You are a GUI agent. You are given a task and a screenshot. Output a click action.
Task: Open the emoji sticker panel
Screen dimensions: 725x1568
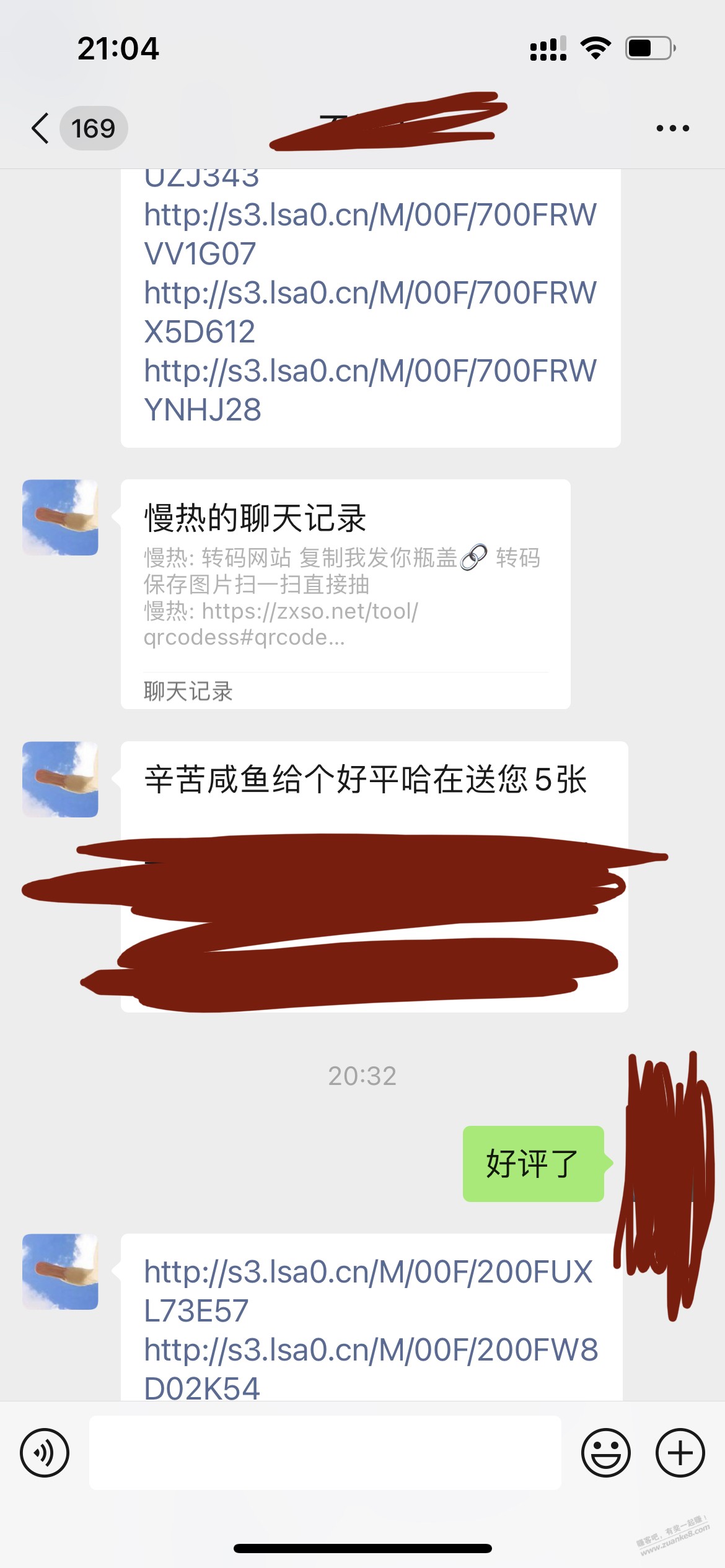tap(605, 1452)
